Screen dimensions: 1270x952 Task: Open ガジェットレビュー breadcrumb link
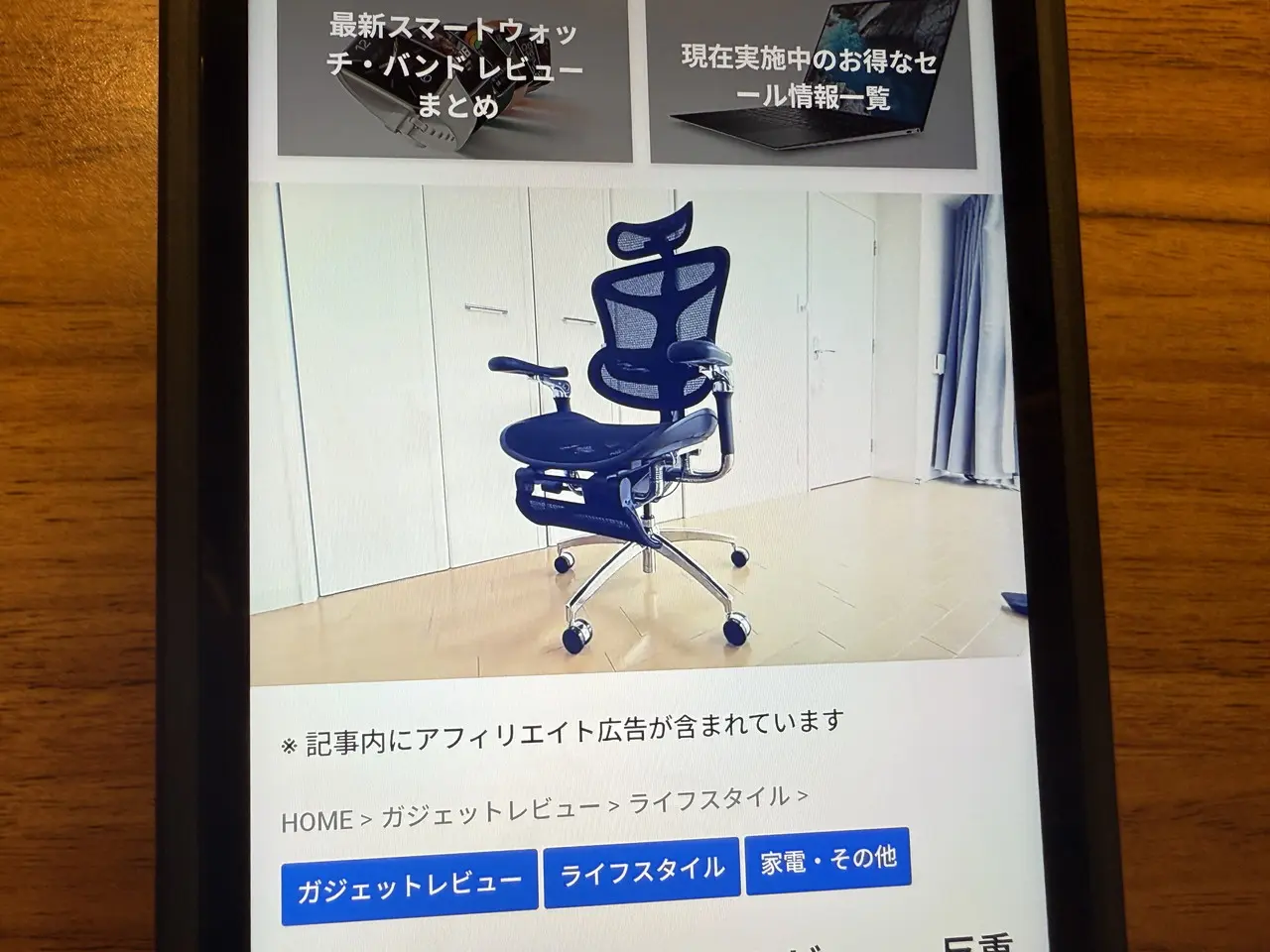(490, 812)
